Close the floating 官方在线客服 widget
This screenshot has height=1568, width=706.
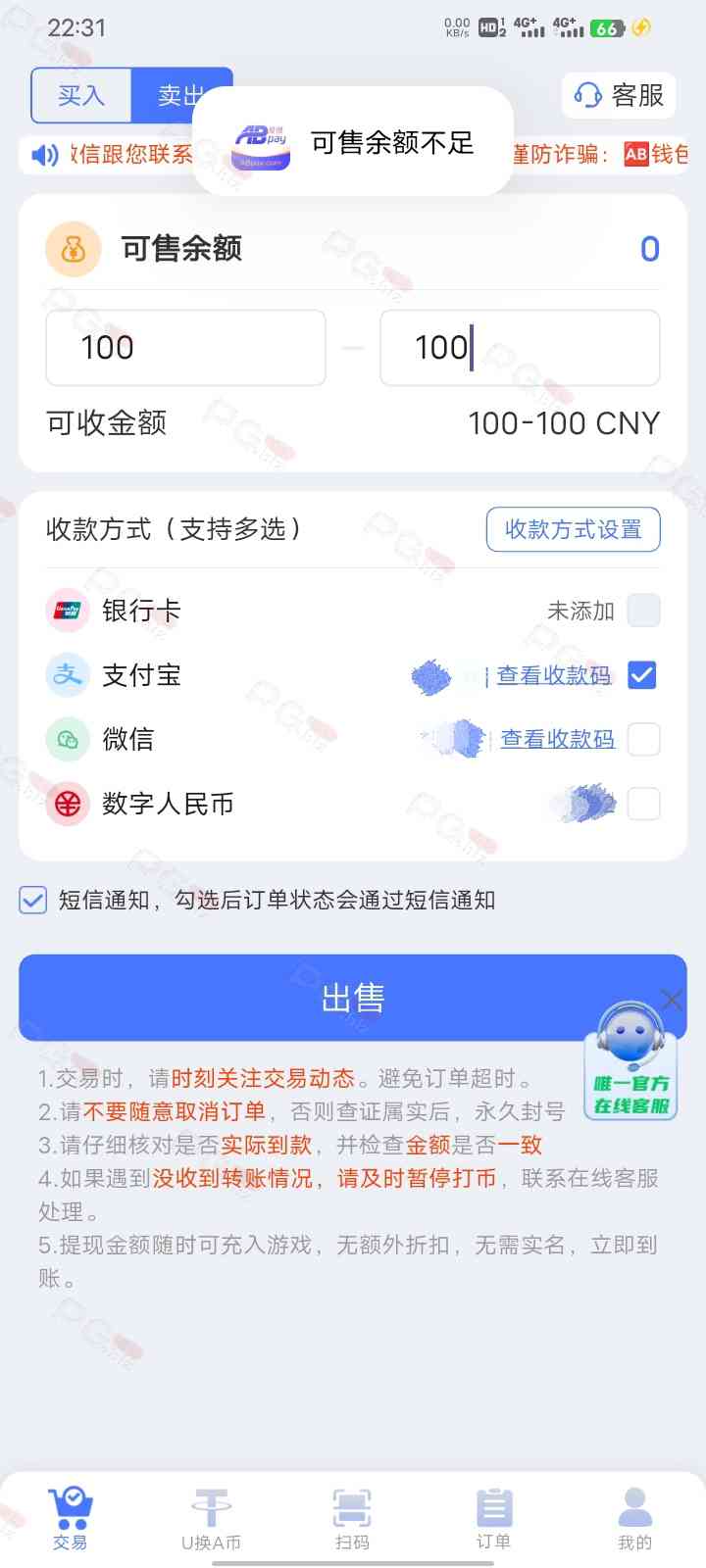tap(672, 1000)
